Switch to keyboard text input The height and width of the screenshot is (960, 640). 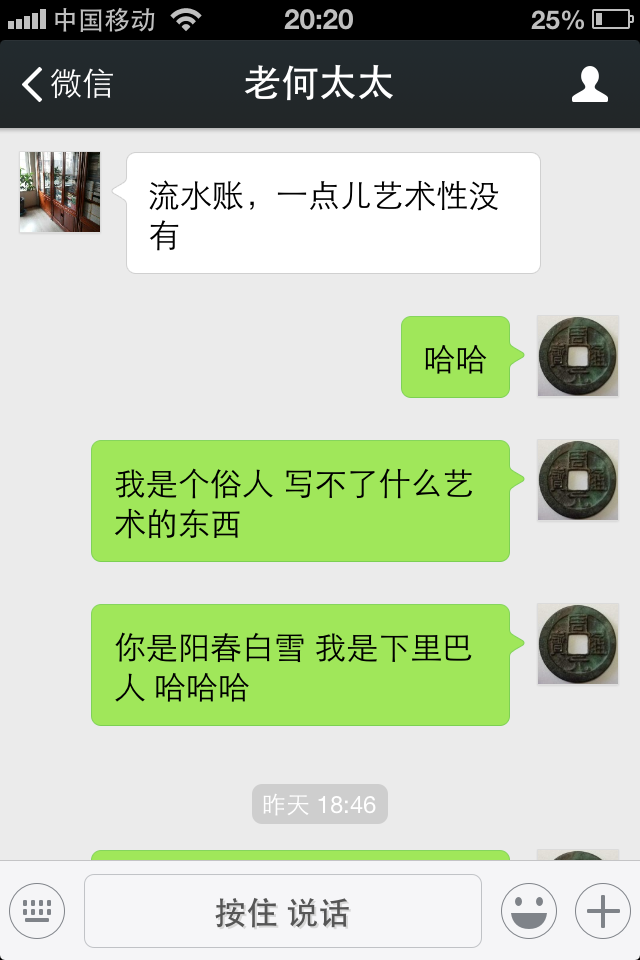(x=37, y=911)
